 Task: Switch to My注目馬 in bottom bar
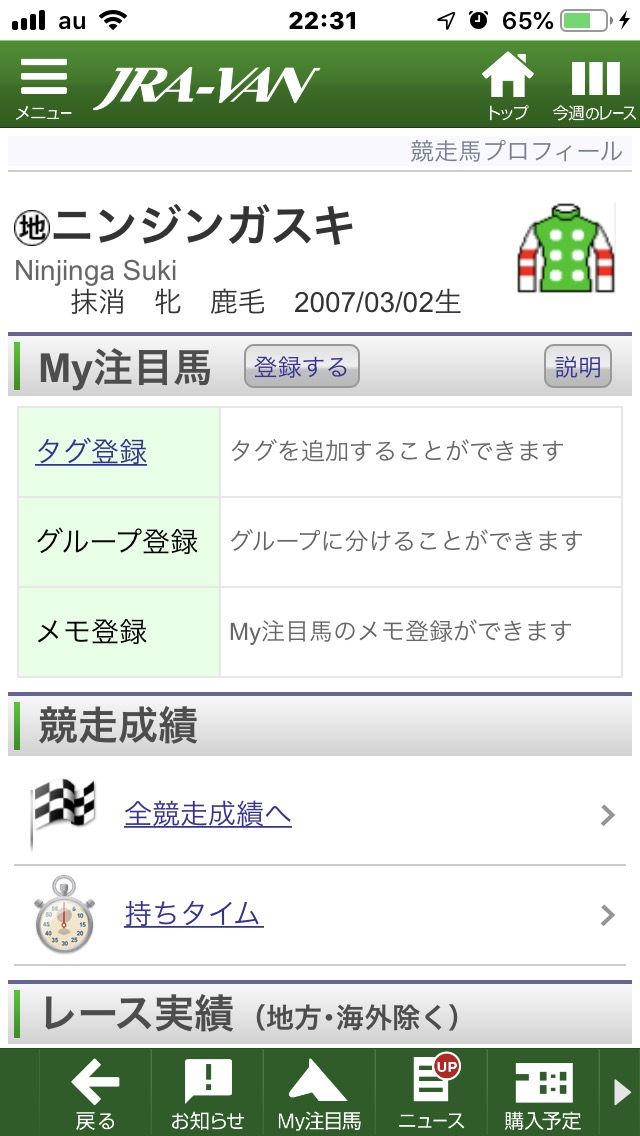319,1093
